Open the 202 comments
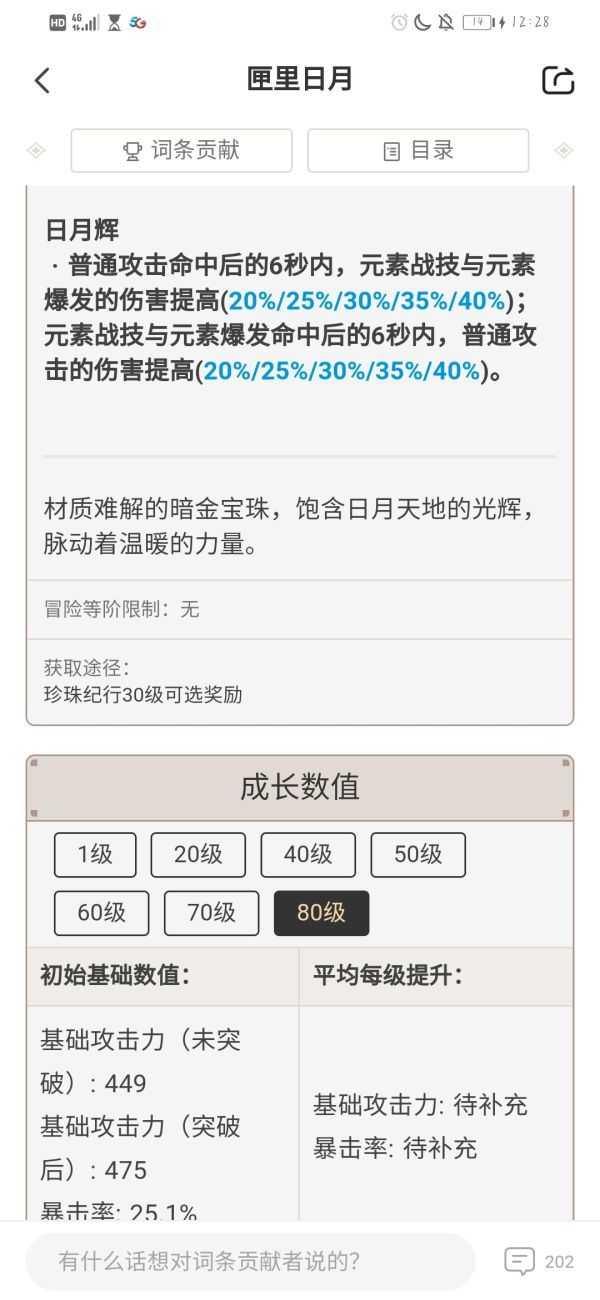The image size is (600, 1300). (x=540, y=1261)
